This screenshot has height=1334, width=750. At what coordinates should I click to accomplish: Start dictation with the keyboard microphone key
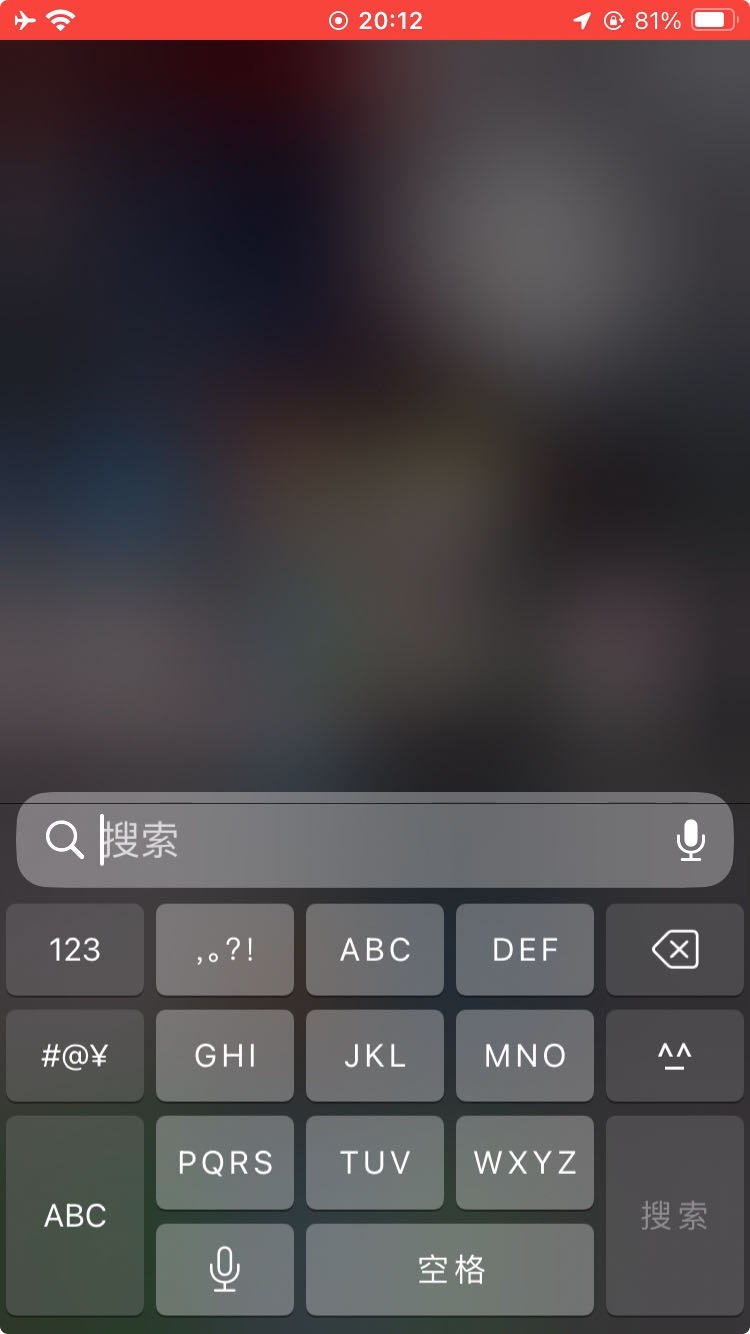pyautogui.click(x=225, y=1269)
